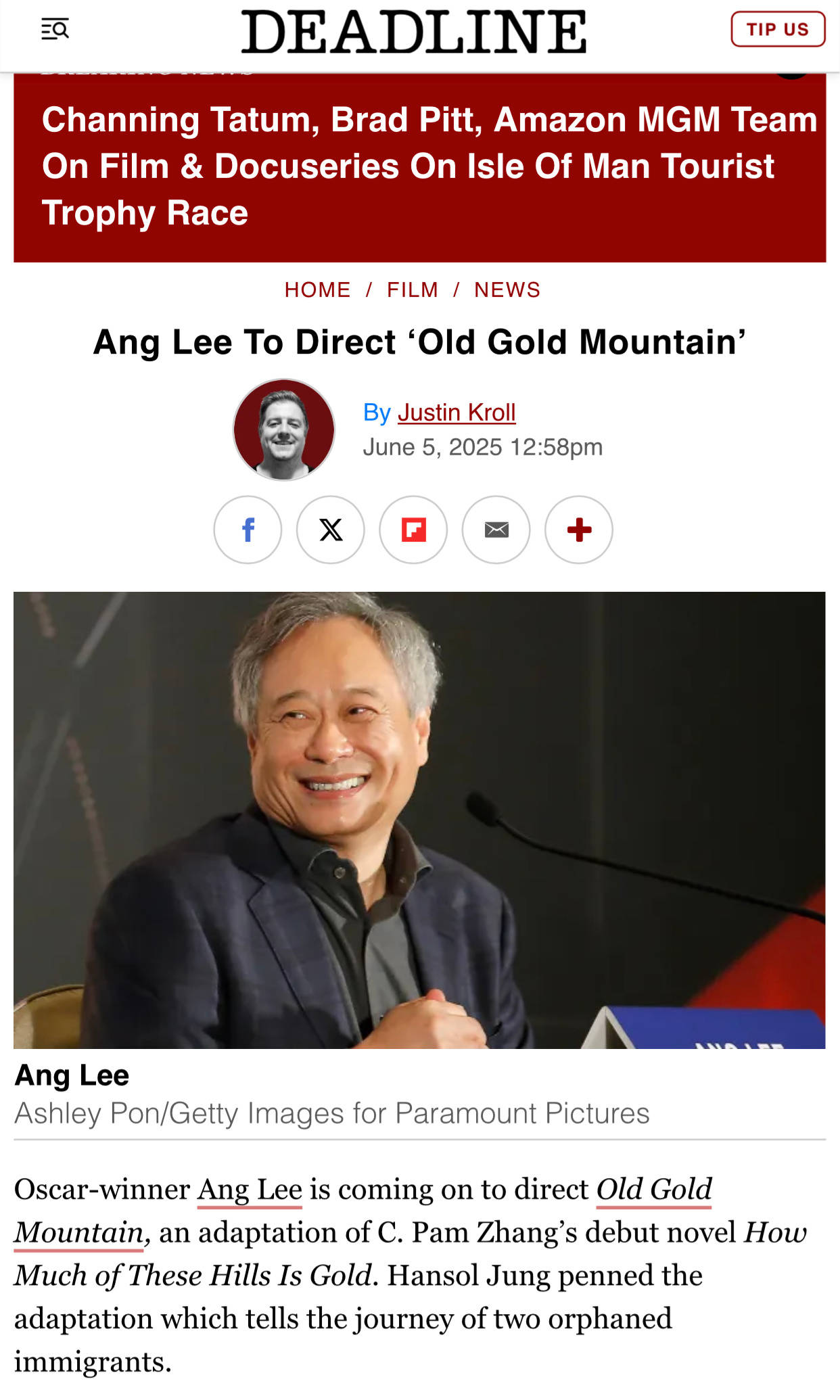
Task: Open the FILM breadcrumb section
Action: coord(413,289)
